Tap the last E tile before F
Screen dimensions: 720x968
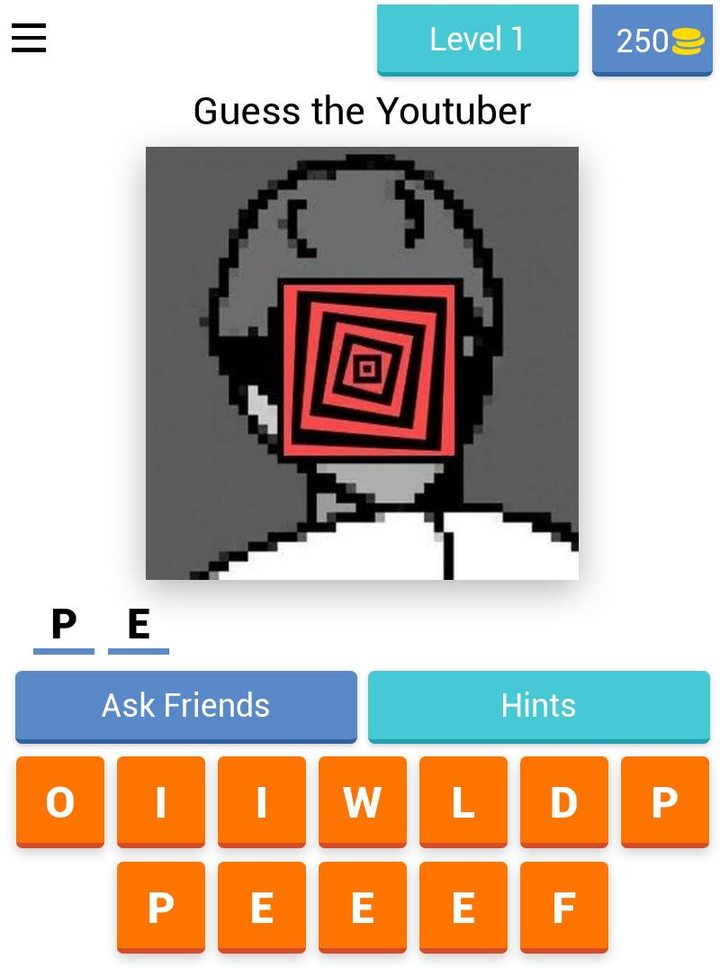point(462,906)
